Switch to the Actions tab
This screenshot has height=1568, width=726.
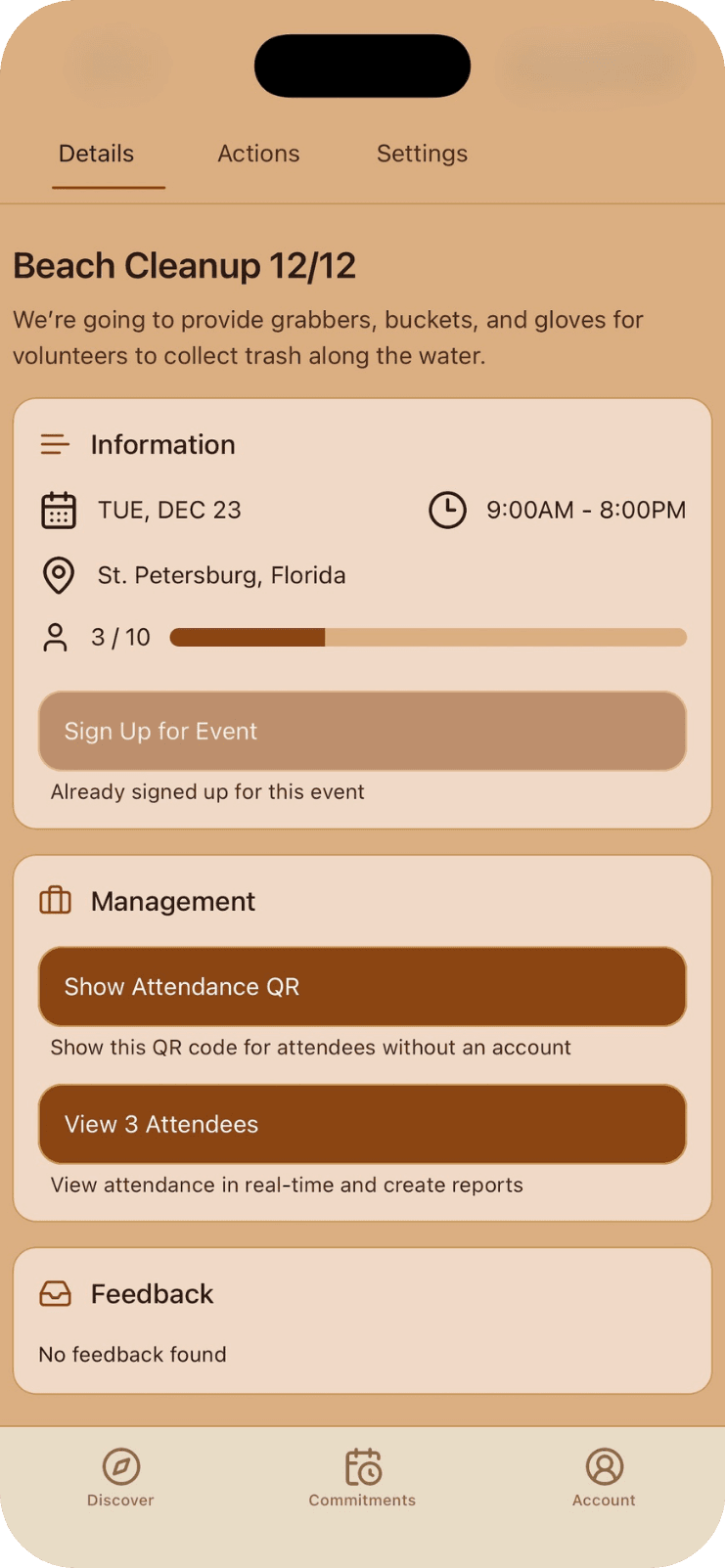point(258,154)
